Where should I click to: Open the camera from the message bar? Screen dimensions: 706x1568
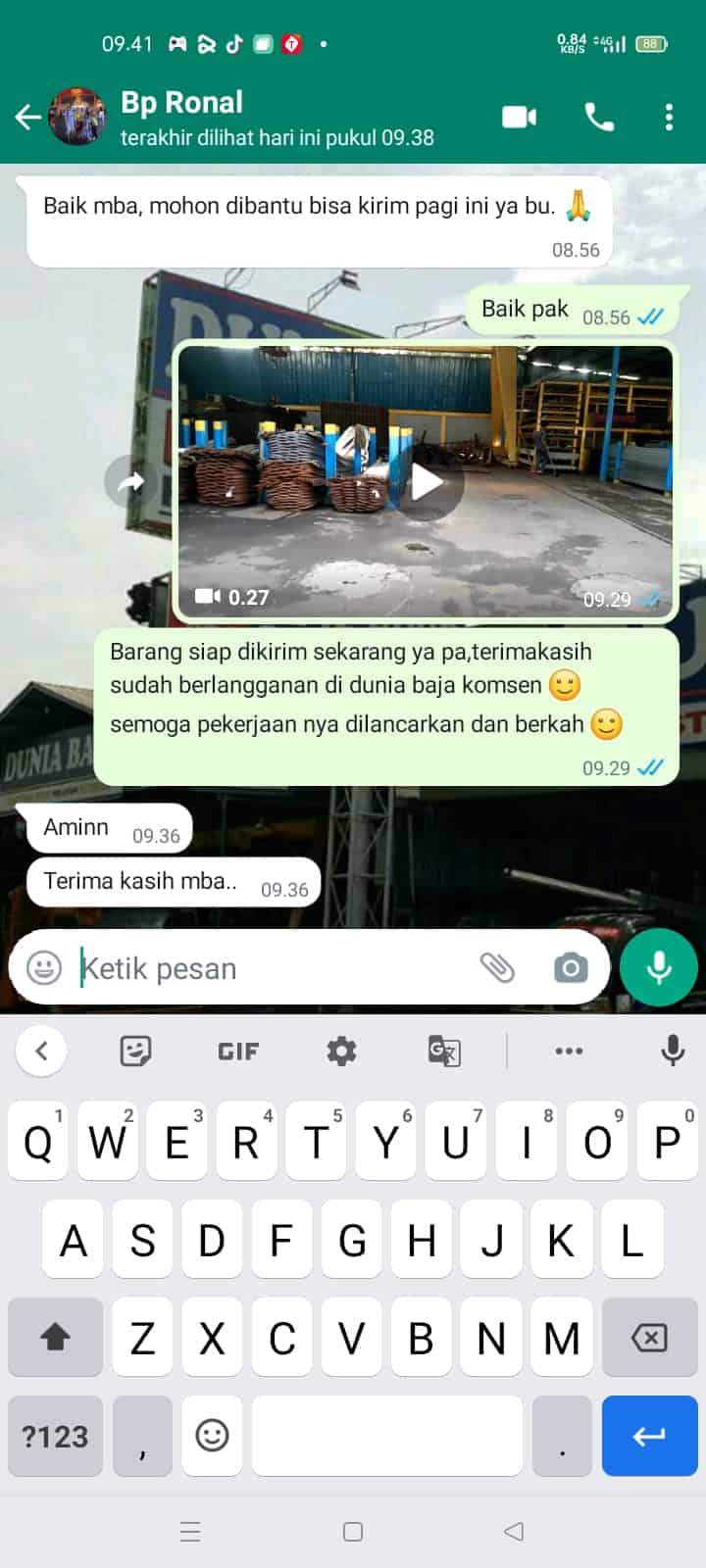coord(571,968)
